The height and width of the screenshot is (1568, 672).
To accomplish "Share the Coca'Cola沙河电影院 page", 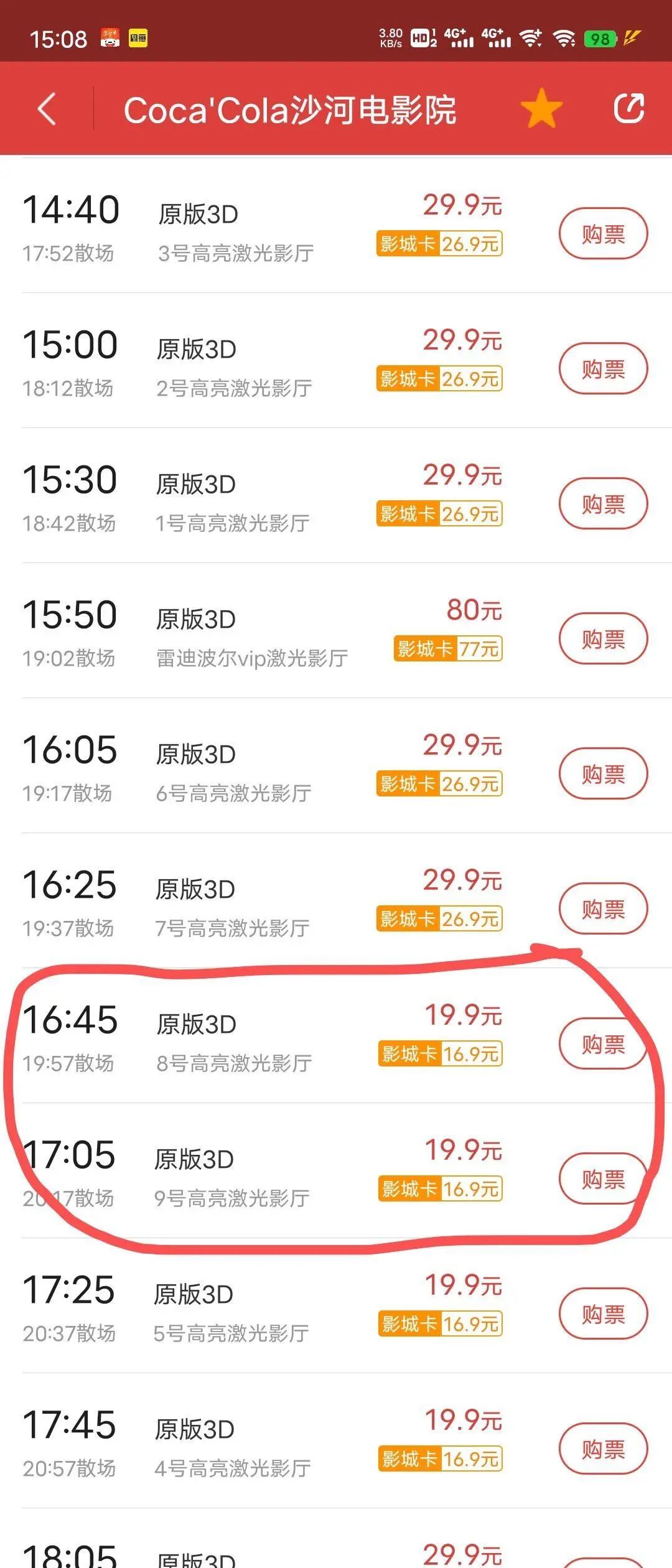I will 628,109.
